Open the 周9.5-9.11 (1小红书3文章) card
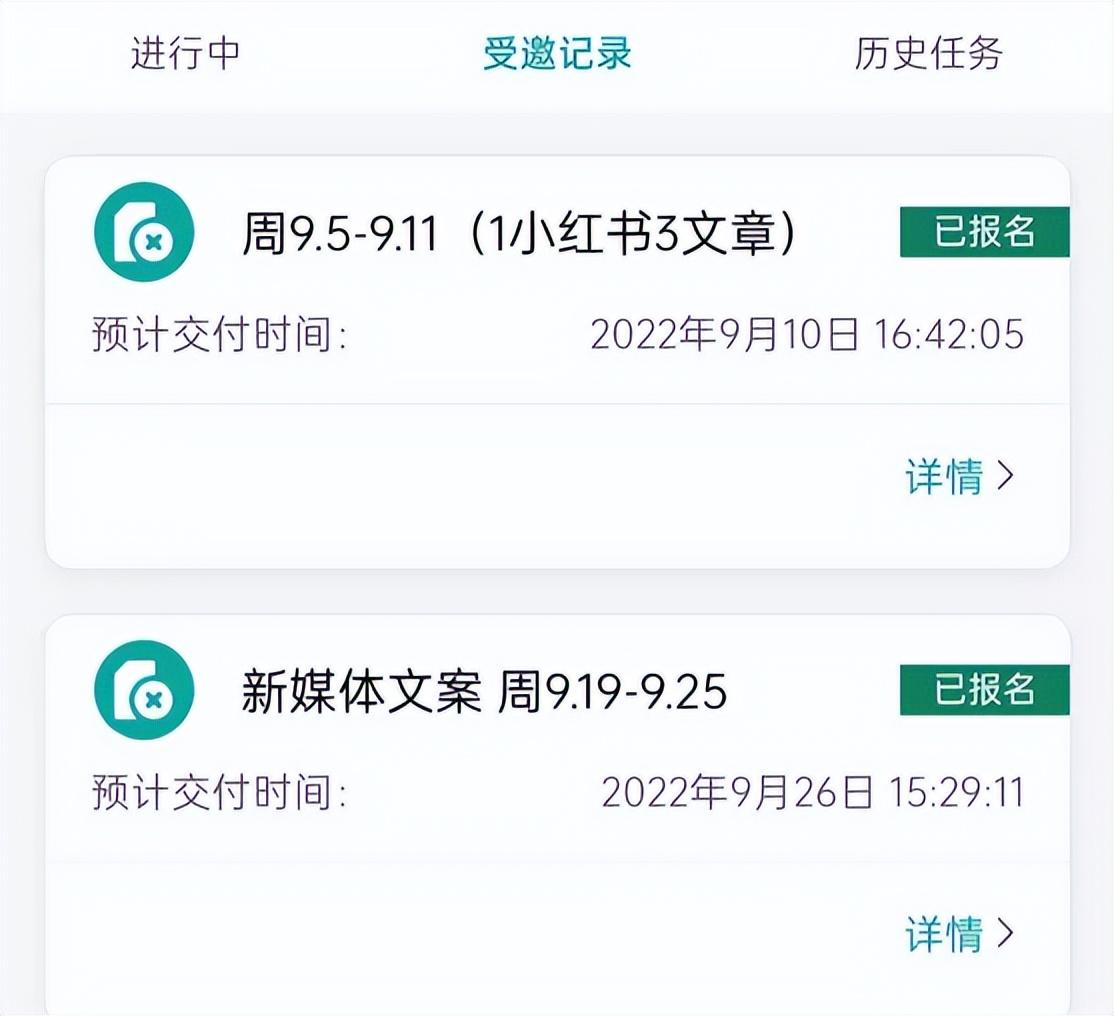Image resolution: width=1114 pixels, height=1016 pixels. point(519,234)
